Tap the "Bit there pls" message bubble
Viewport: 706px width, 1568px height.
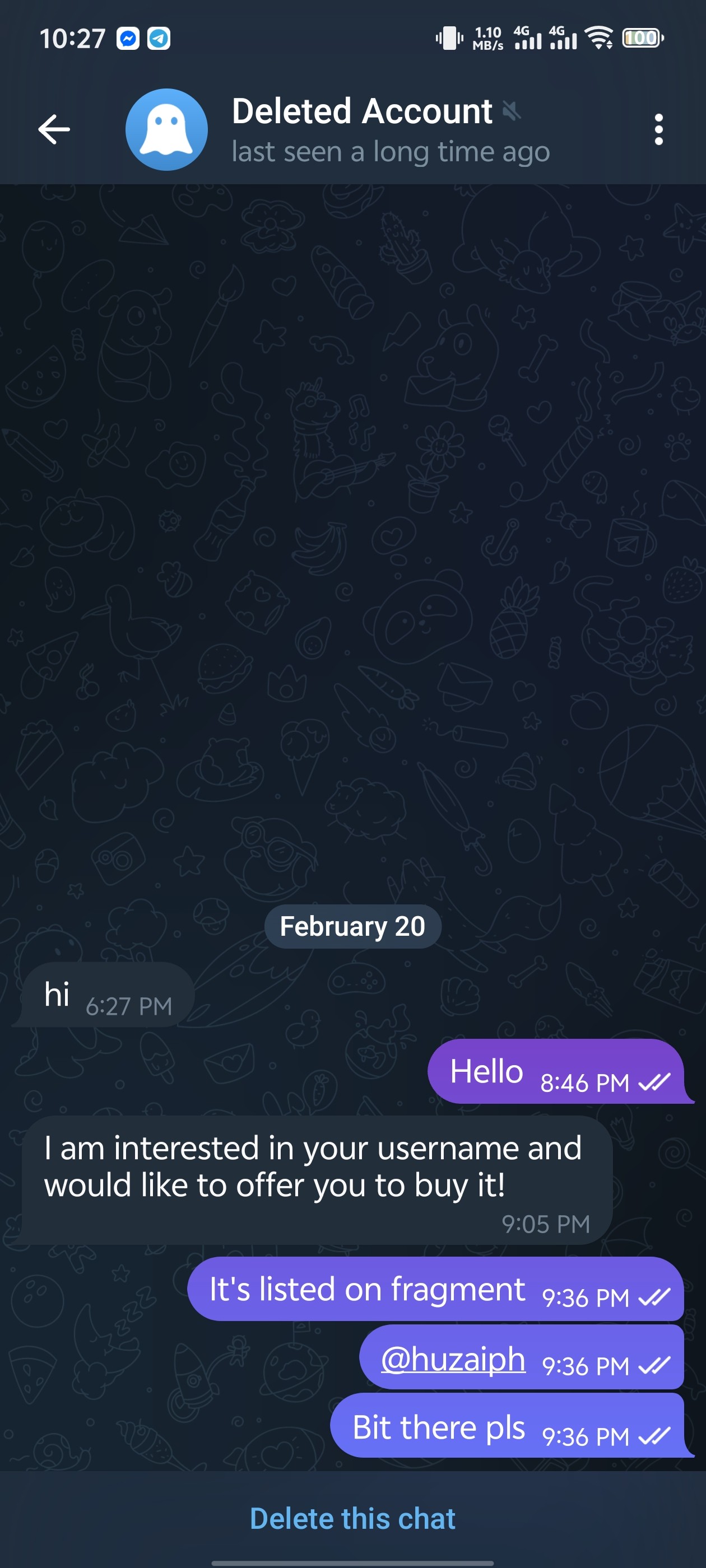439,1427
